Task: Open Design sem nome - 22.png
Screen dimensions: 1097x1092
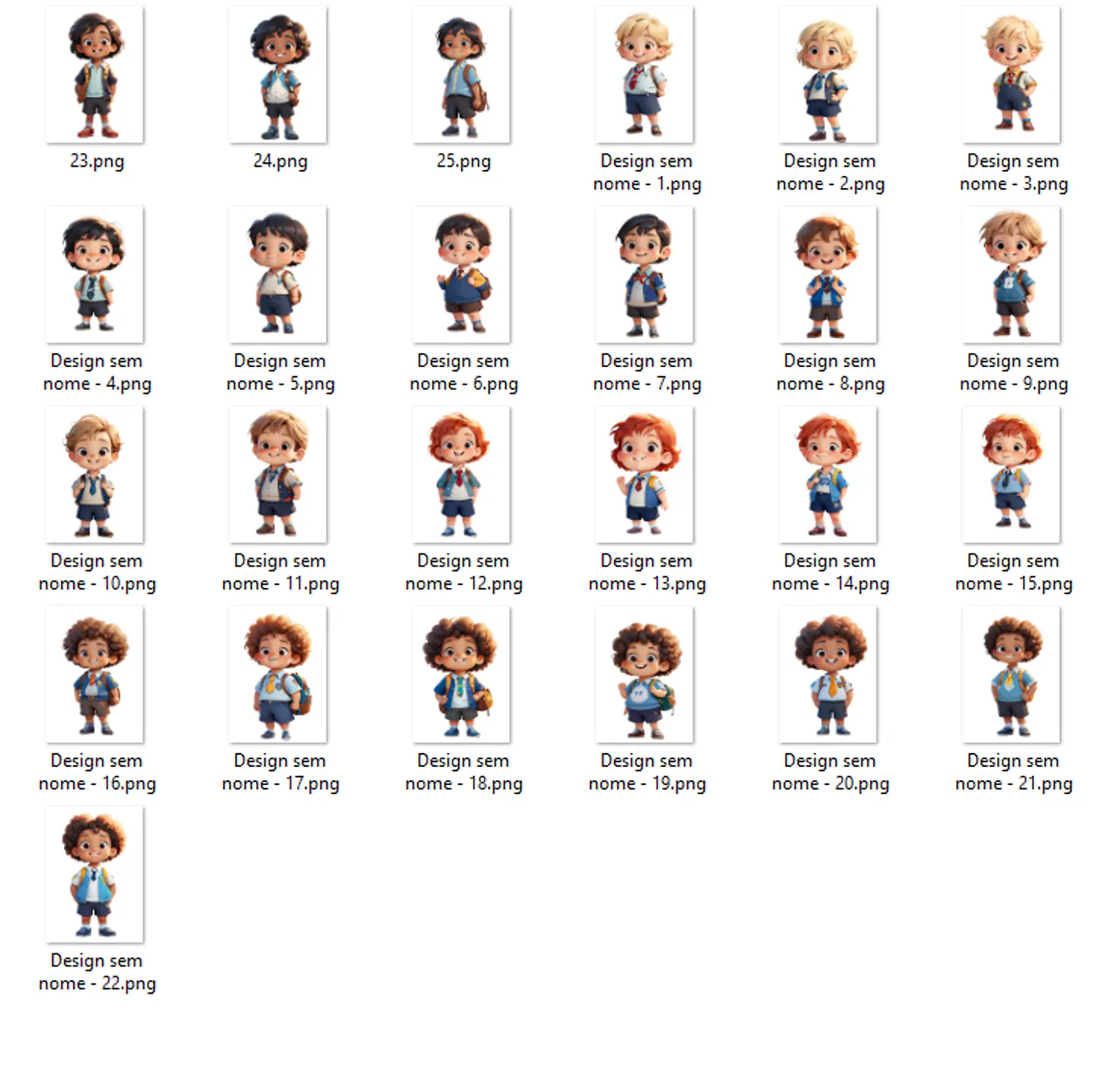Action: 94,874
